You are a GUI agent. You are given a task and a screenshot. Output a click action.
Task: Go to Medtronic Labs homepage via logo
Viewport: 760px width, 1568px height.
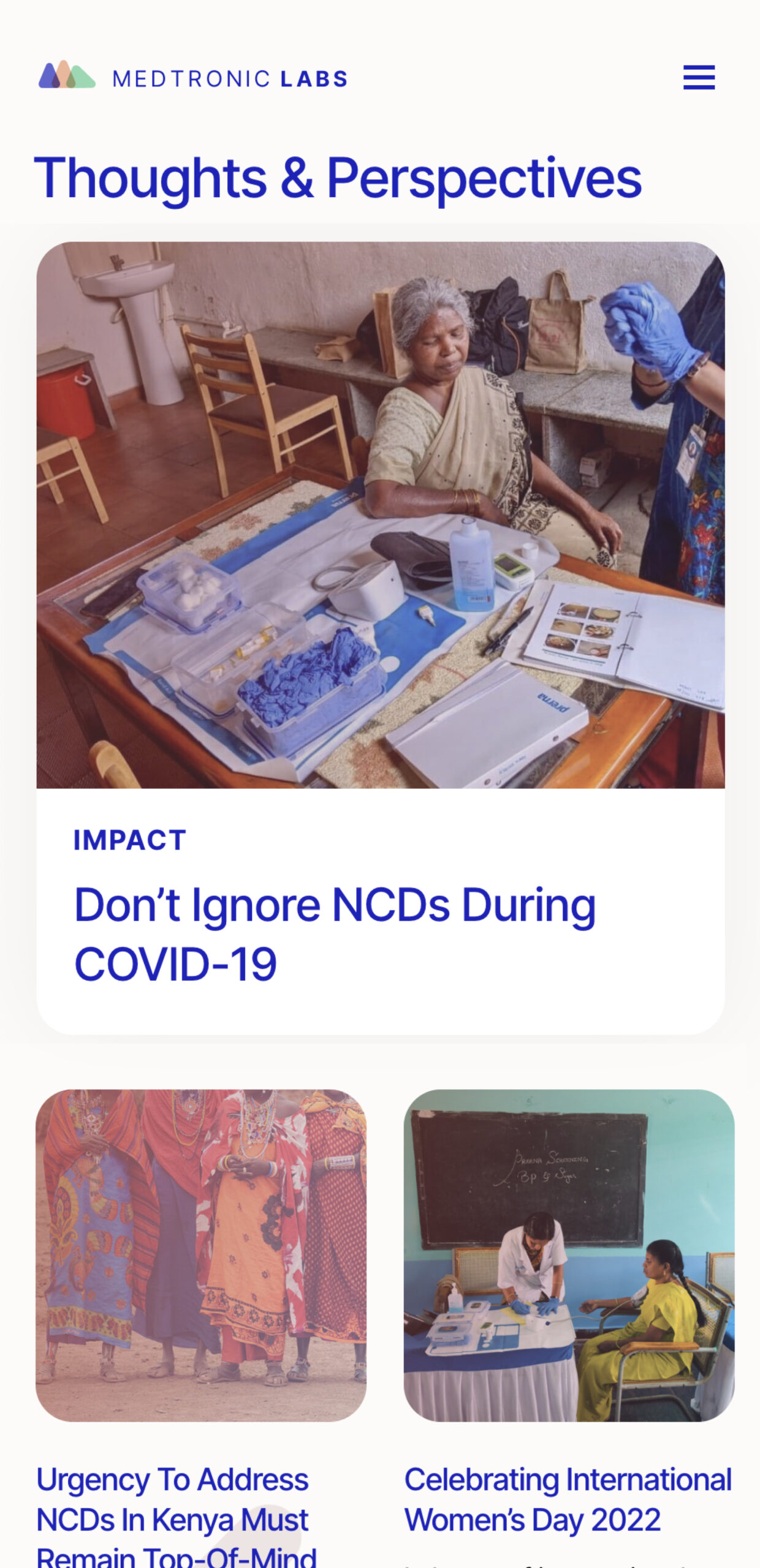tap(193, 77)
